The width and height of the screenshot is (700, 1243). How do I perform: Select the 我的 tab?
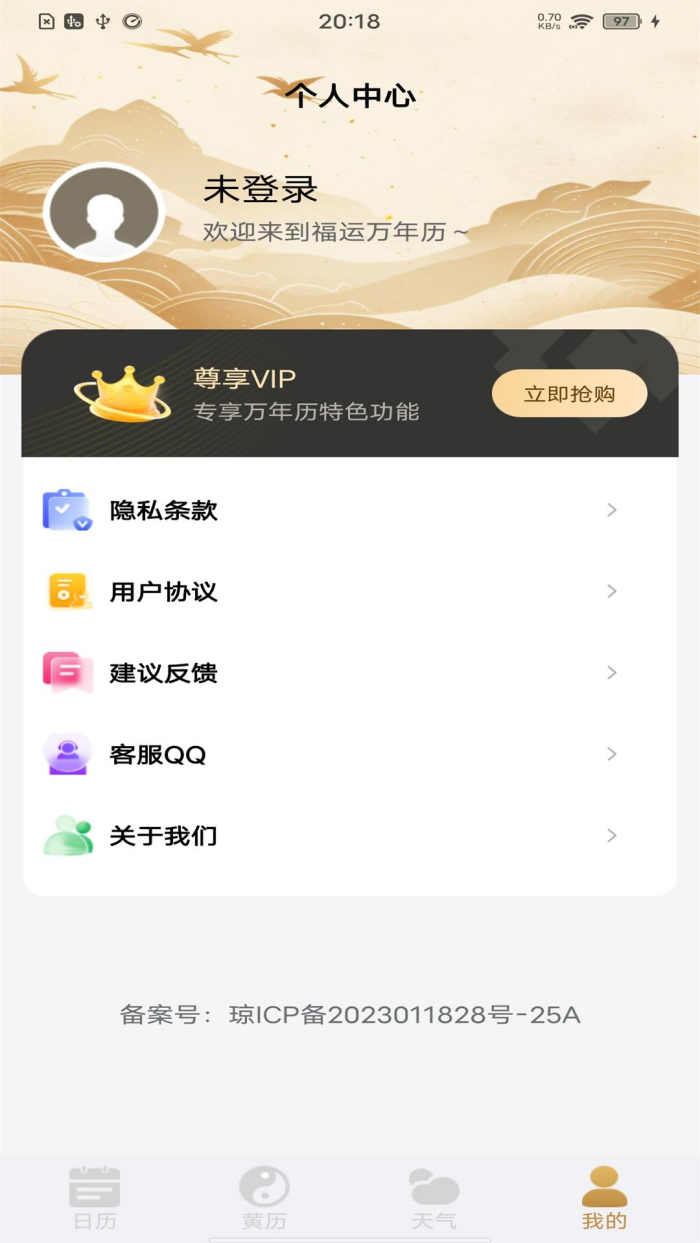604,1198
